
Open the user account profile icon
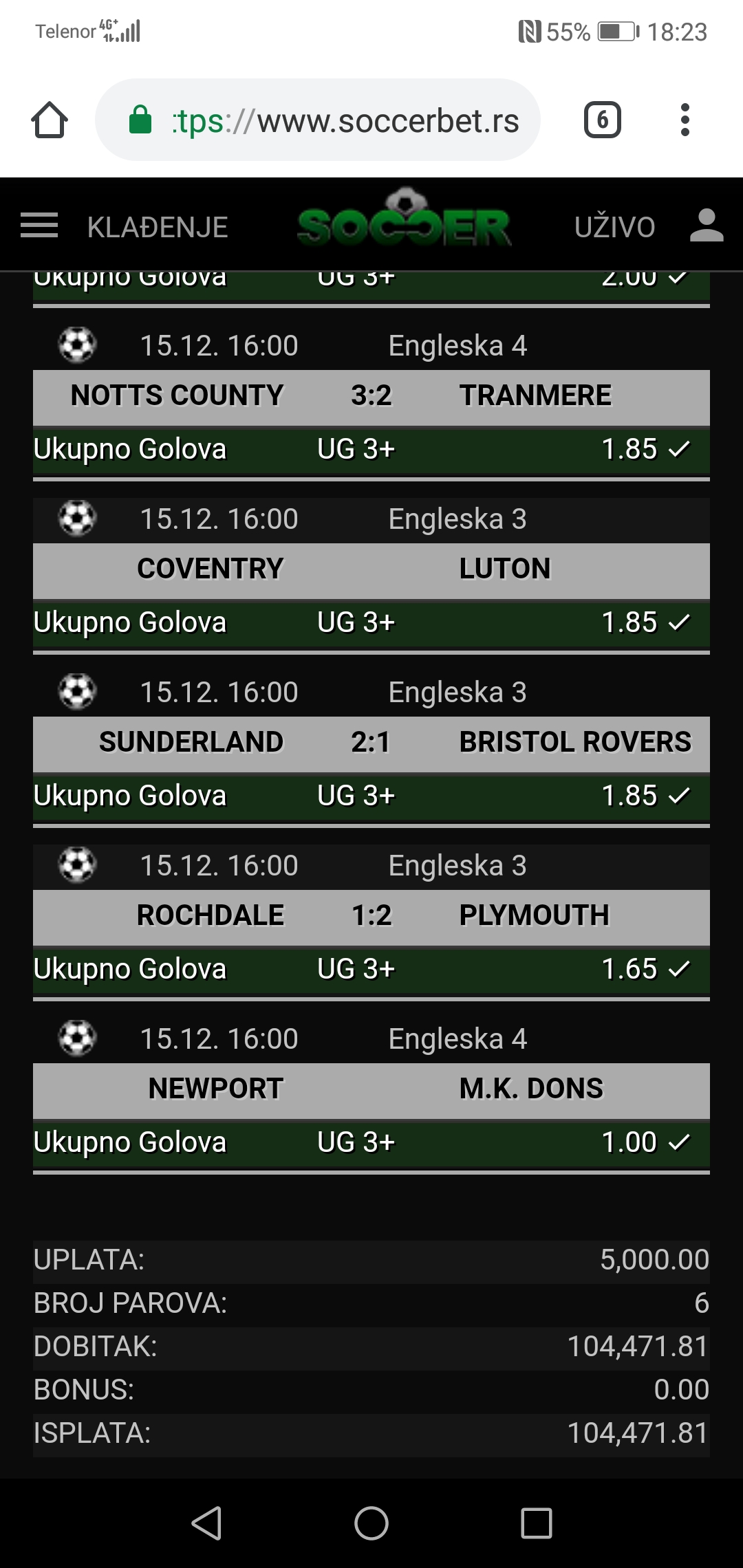tap(707, 226)
